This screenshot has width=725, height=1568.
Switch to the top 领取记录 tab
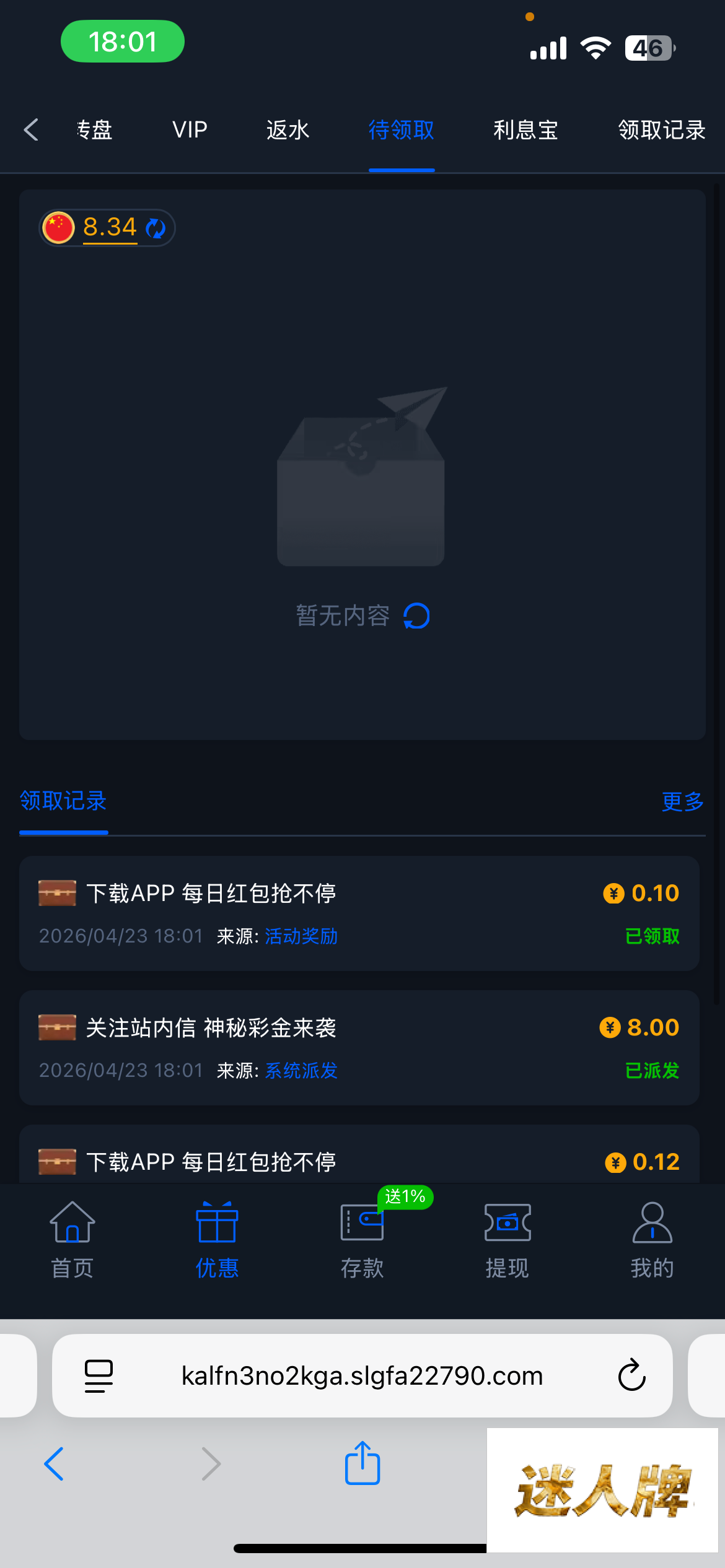[x=661, y=130]
